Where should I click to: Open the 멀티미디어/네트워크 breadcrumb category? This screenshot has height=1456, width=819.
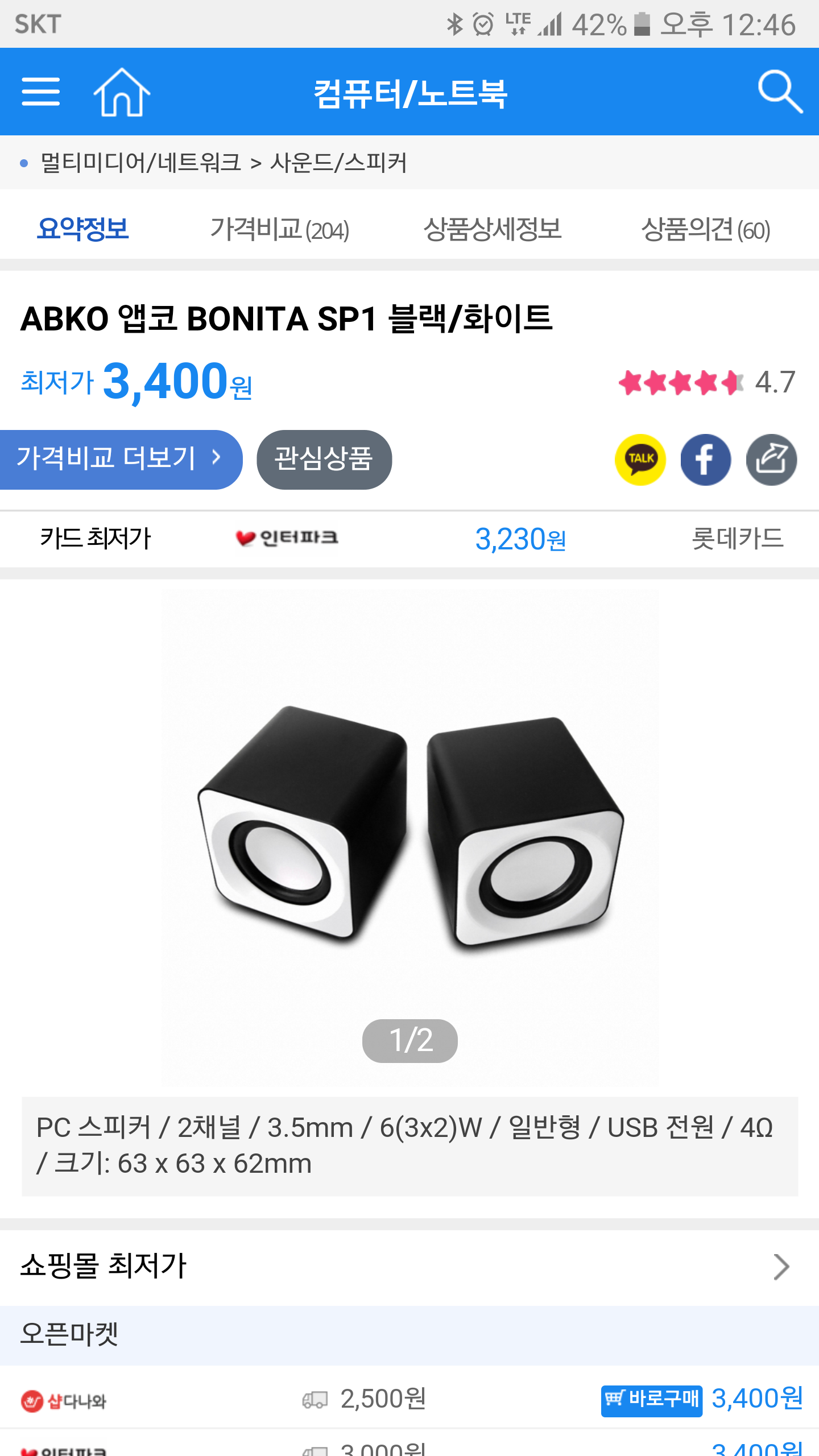[141, 163]
